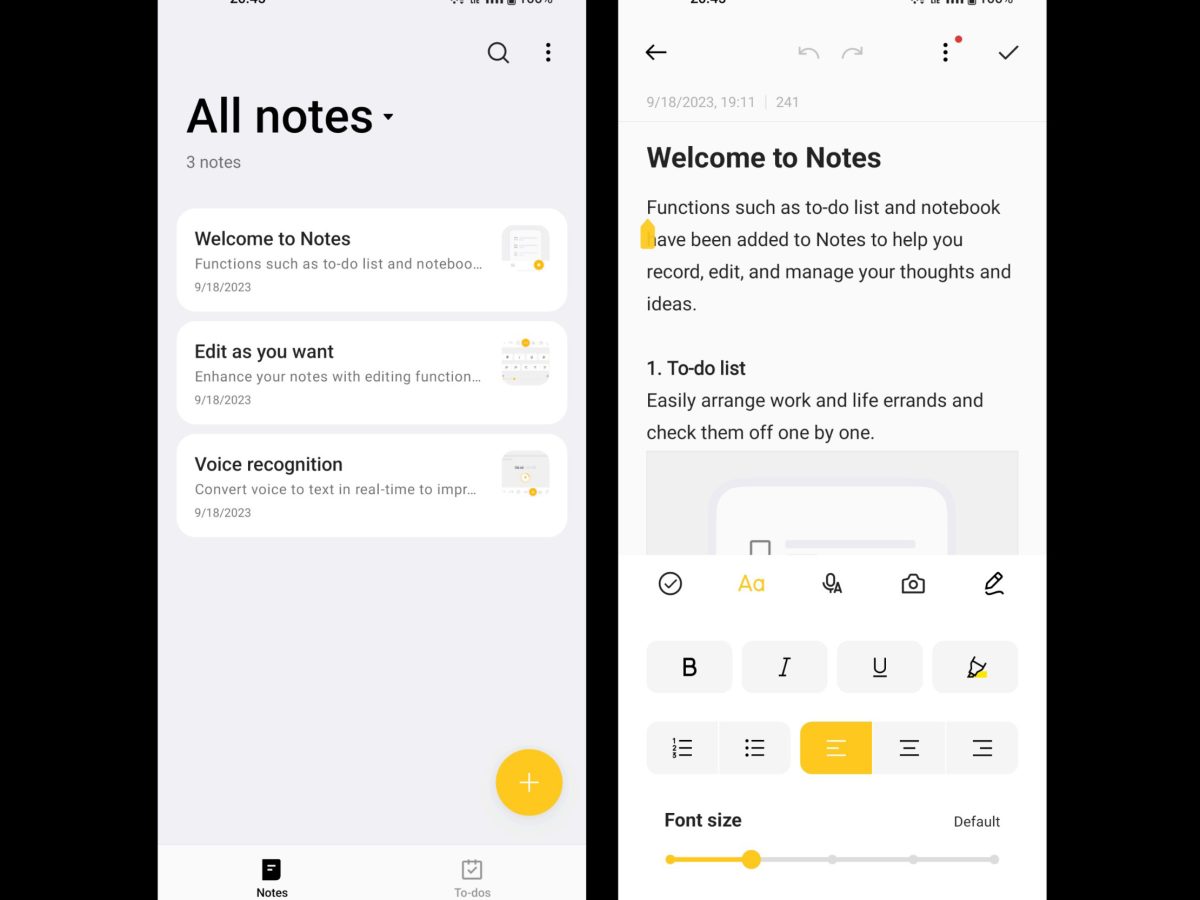Viewport: 1200px width, 900px height.
Task: Save the note with the checkmark
Action: pyautogui.click(x=1008, y=53)
